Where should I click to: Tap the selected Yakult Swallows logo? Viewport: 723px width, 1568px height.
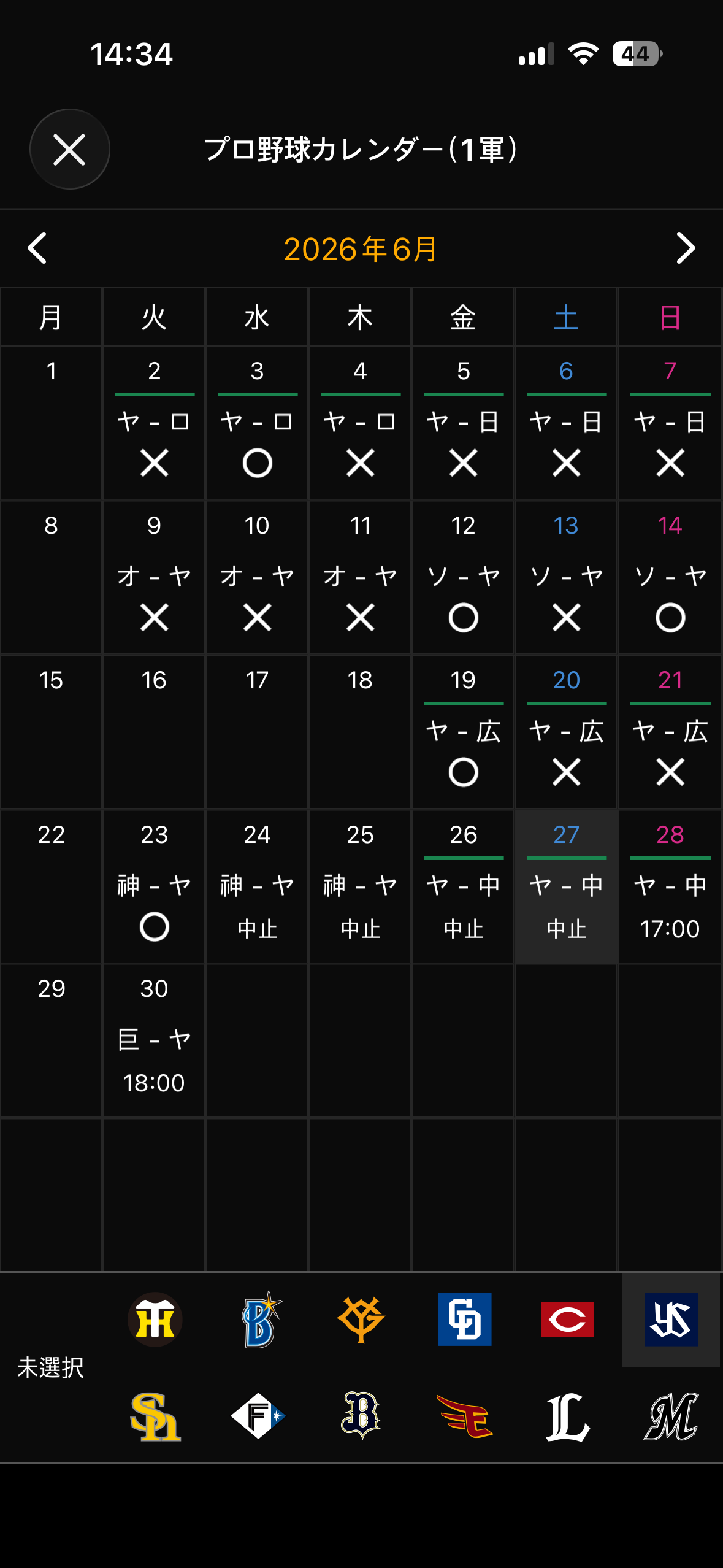671,1320
